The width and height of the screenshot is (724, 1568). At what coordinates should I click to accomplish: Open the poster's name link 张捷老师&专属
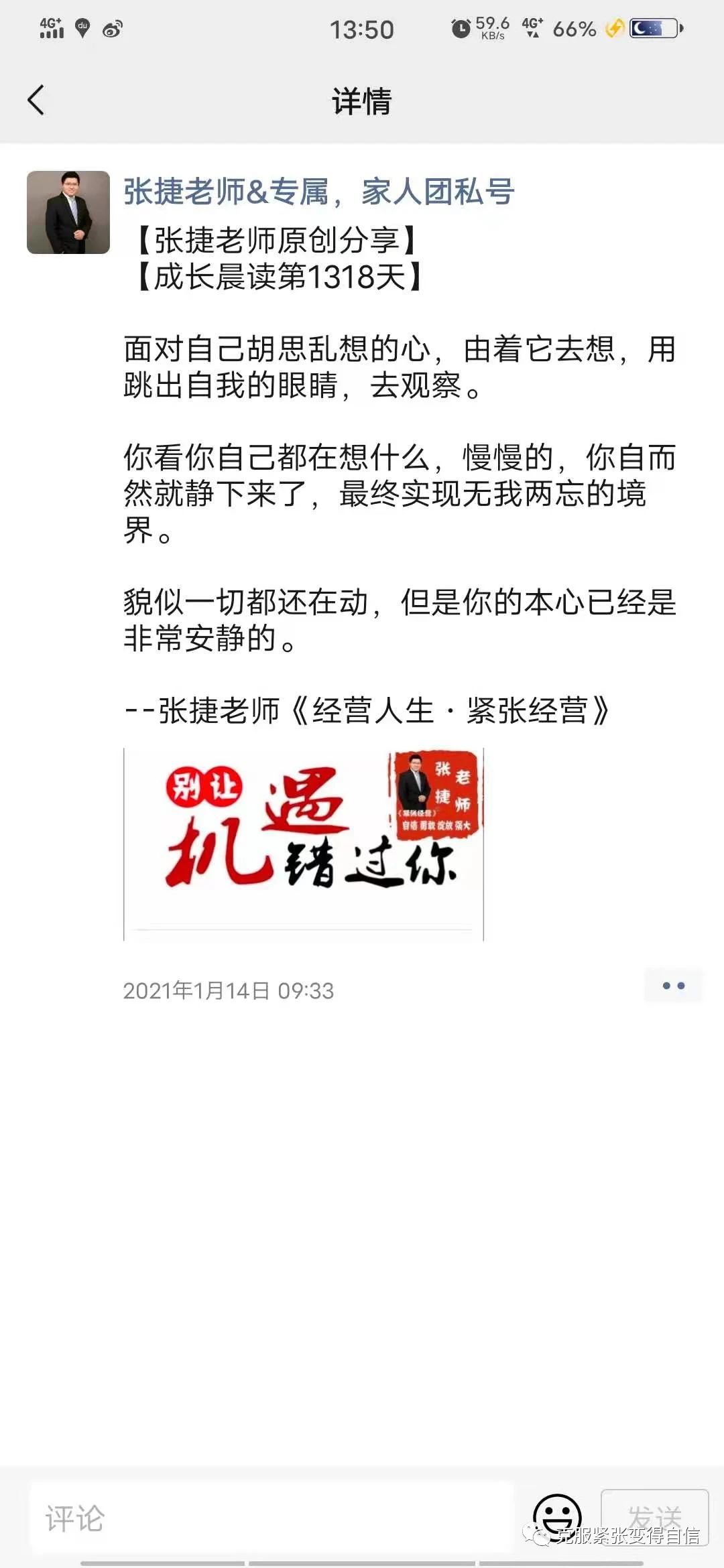tap(318, 192)
